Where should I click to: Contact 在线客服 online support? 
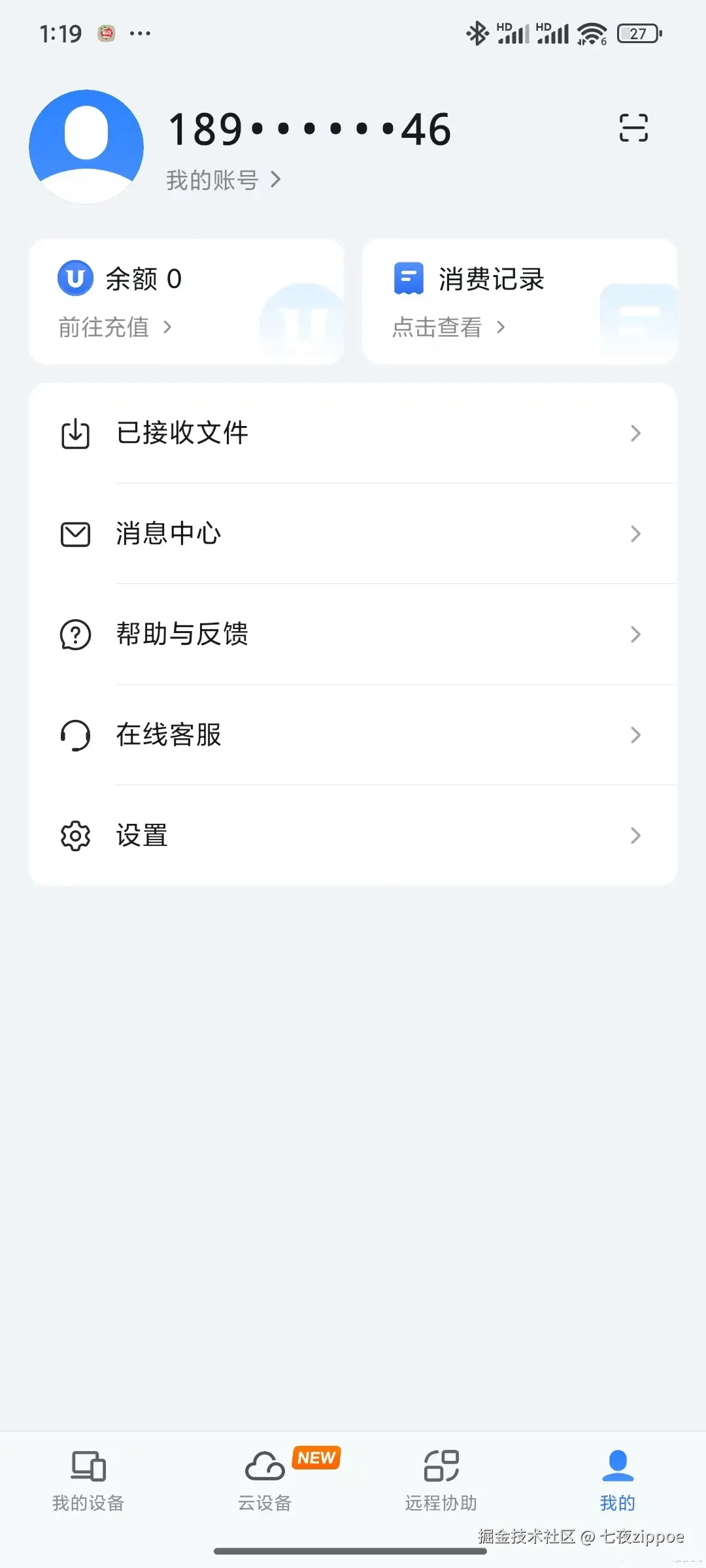[353, 735]
